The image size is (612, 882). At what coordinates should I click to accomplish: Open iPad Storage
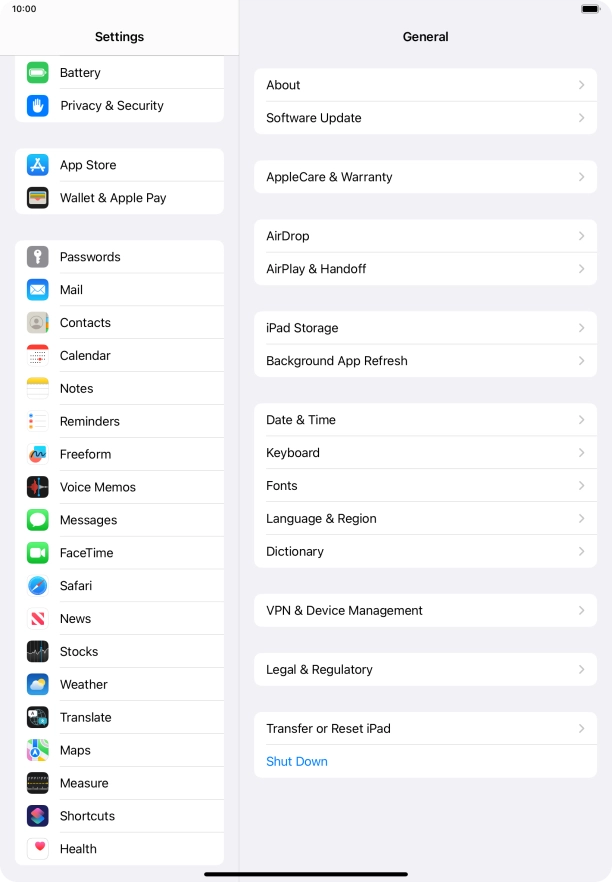pos(425,328)
